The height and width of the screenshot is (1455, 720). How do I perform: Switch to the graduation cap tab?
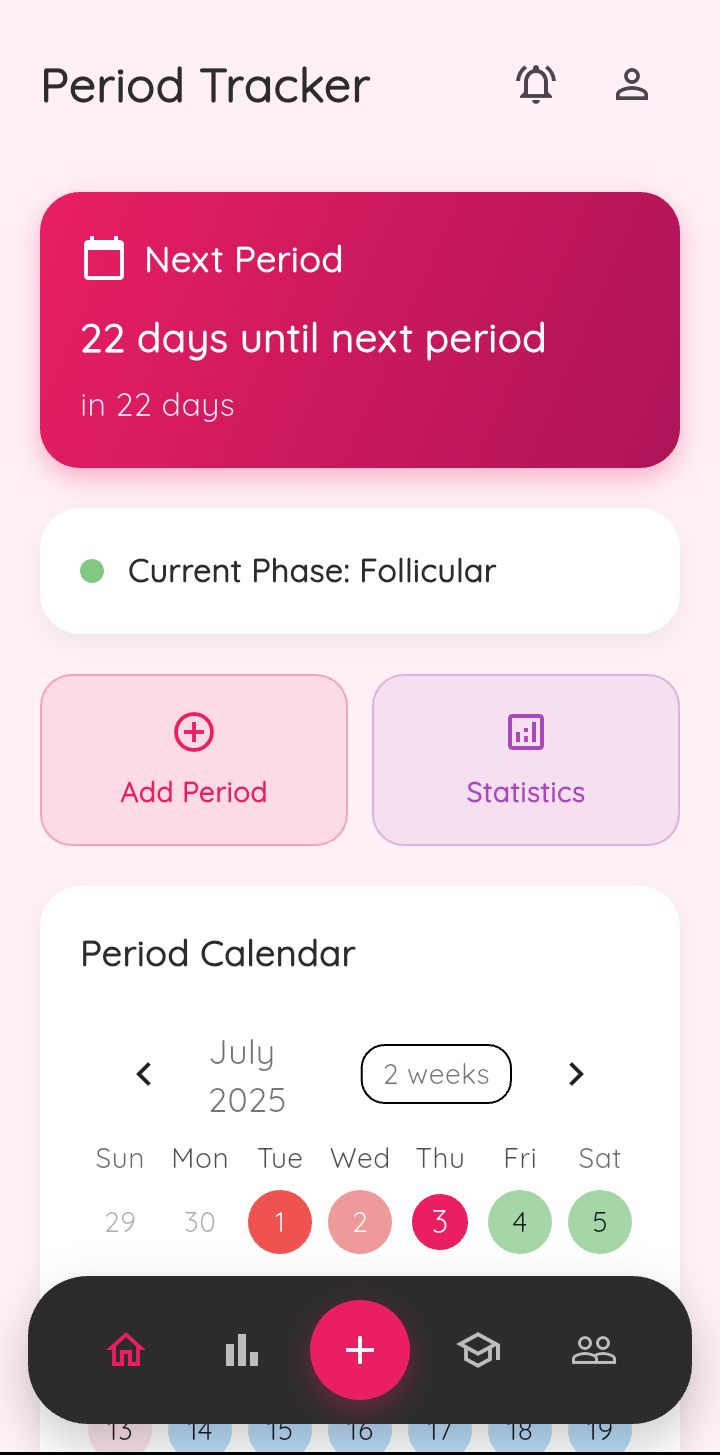click(x=478, y=1351)
